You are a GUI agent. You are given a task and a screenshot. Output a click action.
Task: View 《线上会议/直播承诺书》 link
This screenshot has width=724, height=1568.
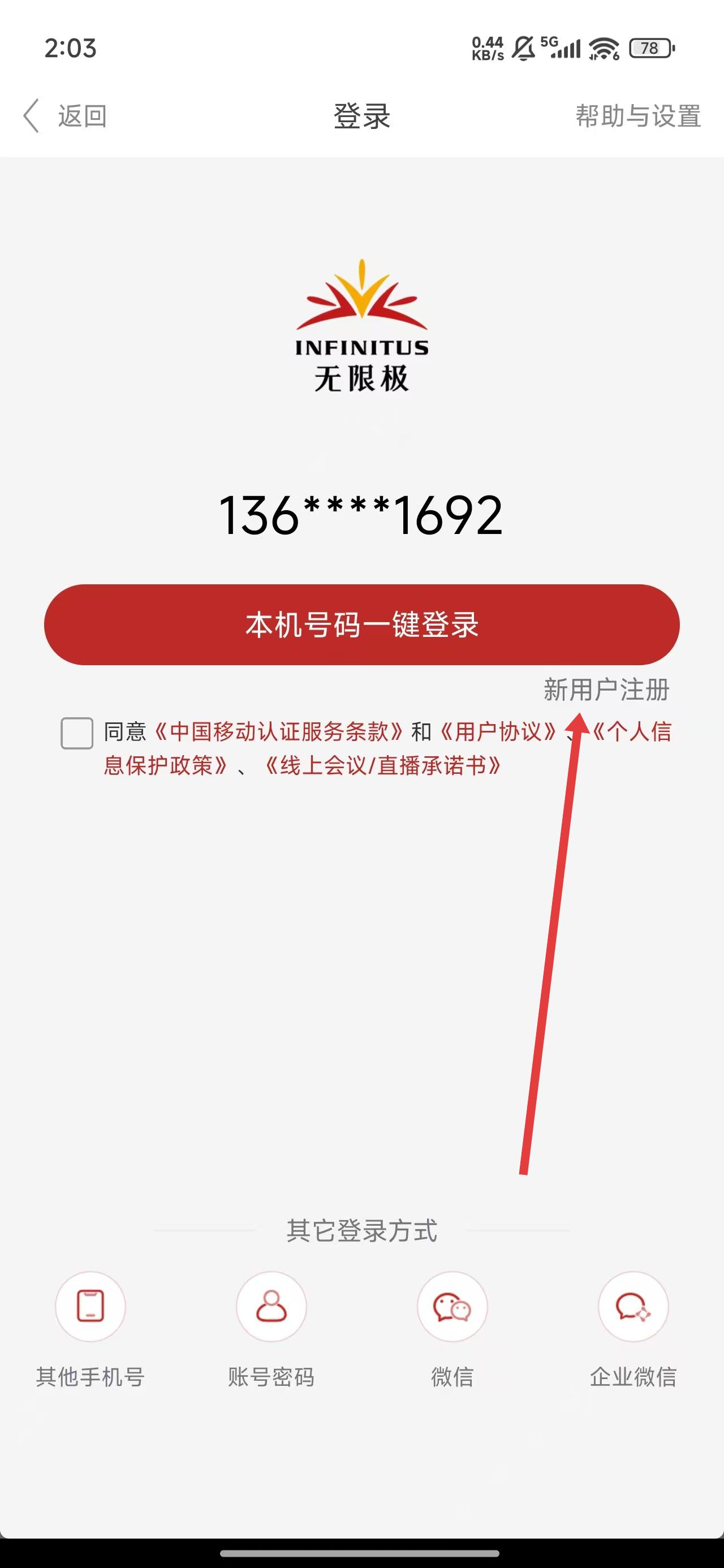pos(383,766)
